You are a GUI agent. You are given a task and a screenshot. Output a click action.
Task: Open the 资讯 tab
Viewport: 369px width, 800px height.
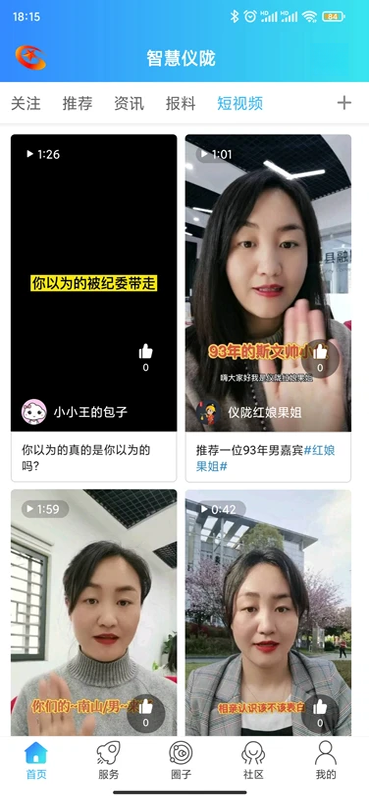click(x=129, y=104)
